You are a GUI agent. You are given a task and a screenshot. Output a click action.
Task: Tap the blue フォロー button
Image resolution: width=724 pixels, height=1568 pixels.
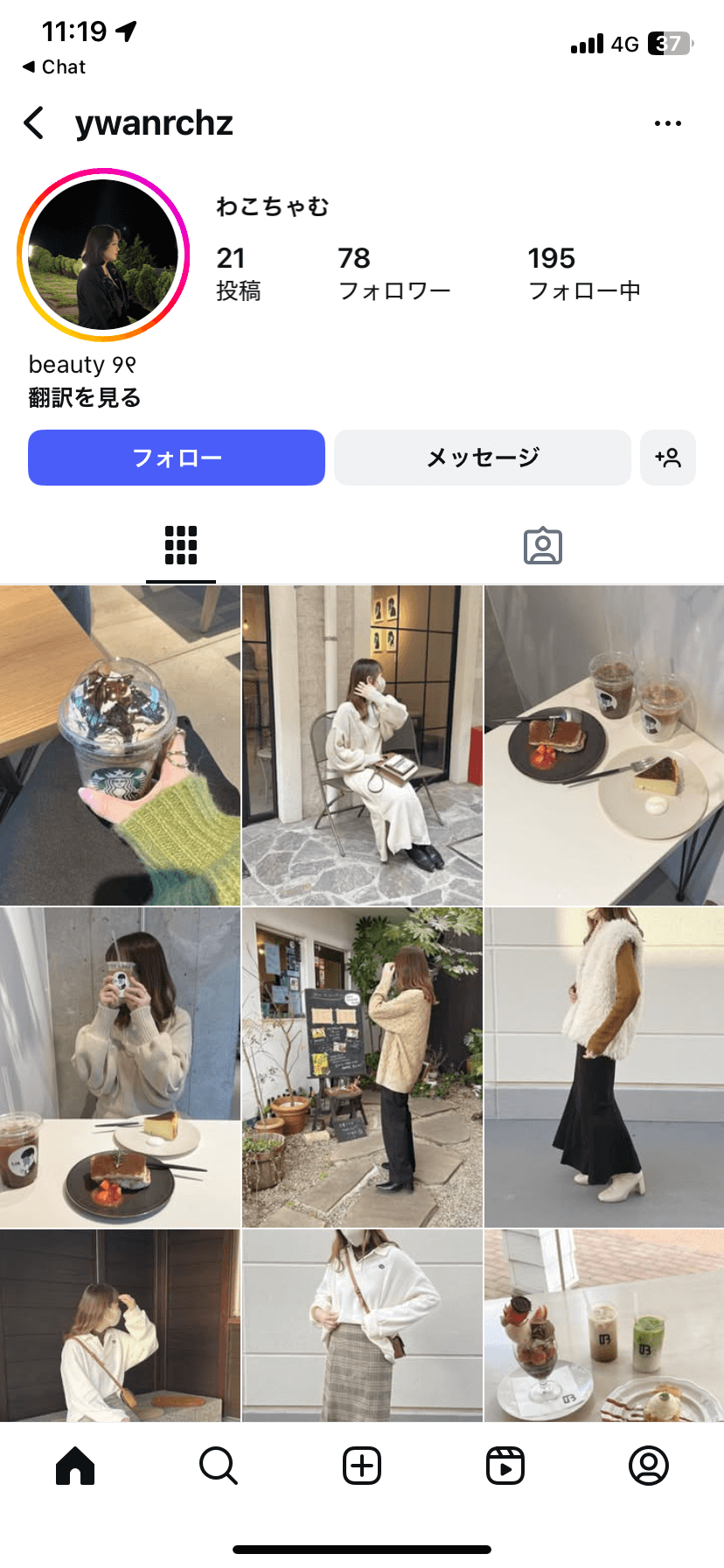pyautogui.click(x=177, y=458)
